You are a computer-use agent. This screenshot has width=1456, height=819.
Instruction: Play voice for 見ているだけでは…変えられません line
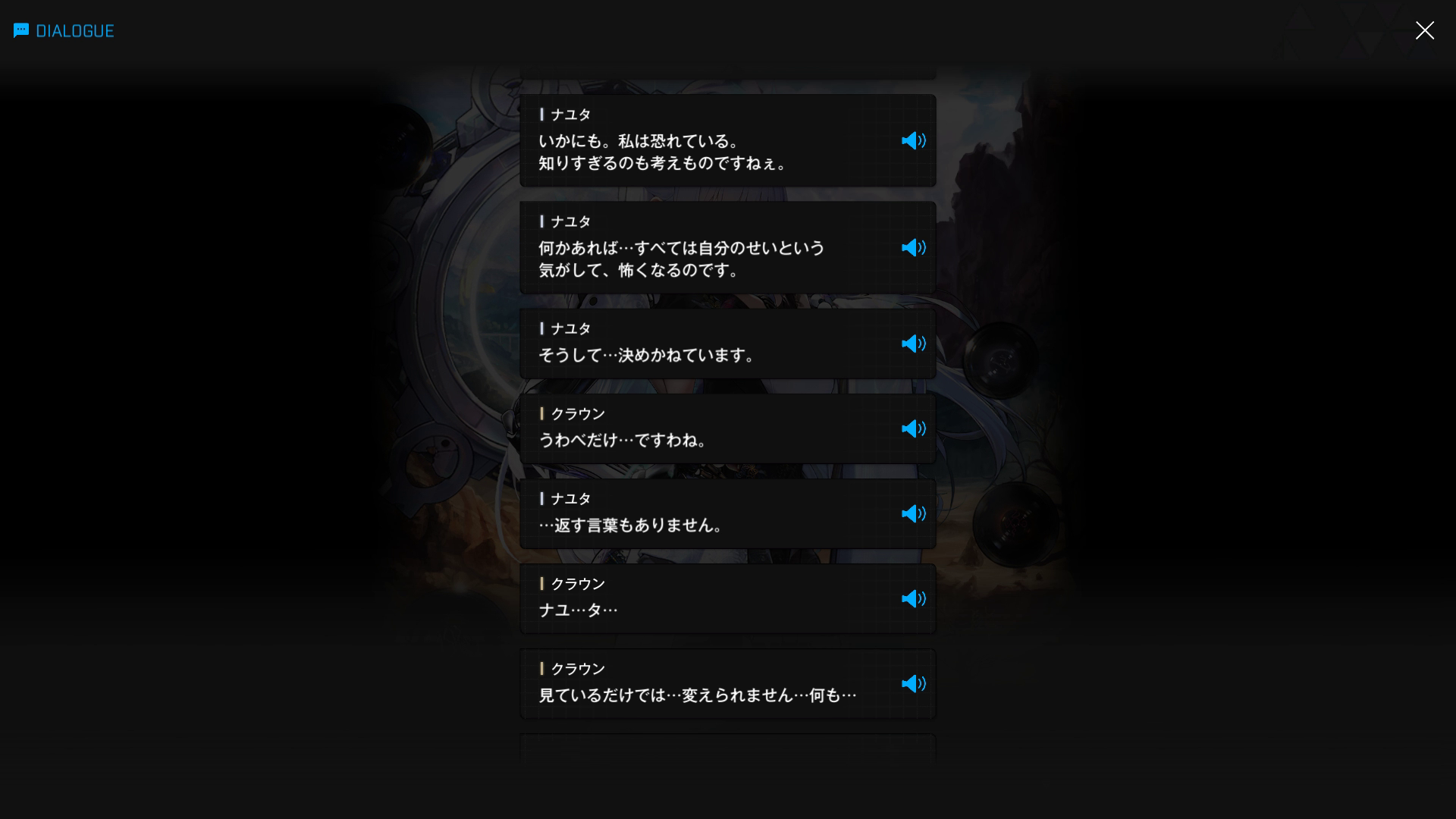pos(913,684)
